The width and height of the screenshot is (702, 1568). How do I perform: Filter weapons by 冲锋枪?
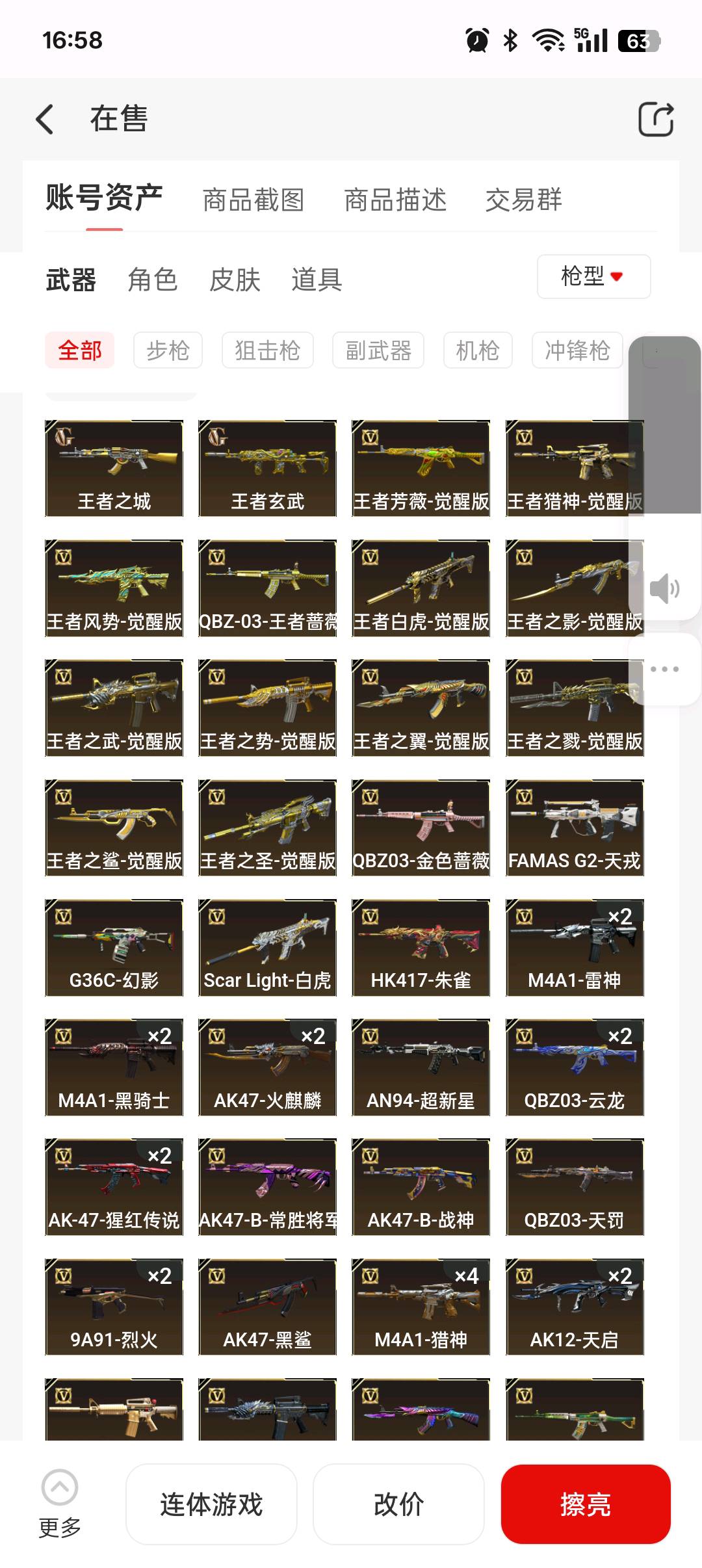tap(577, 350)
